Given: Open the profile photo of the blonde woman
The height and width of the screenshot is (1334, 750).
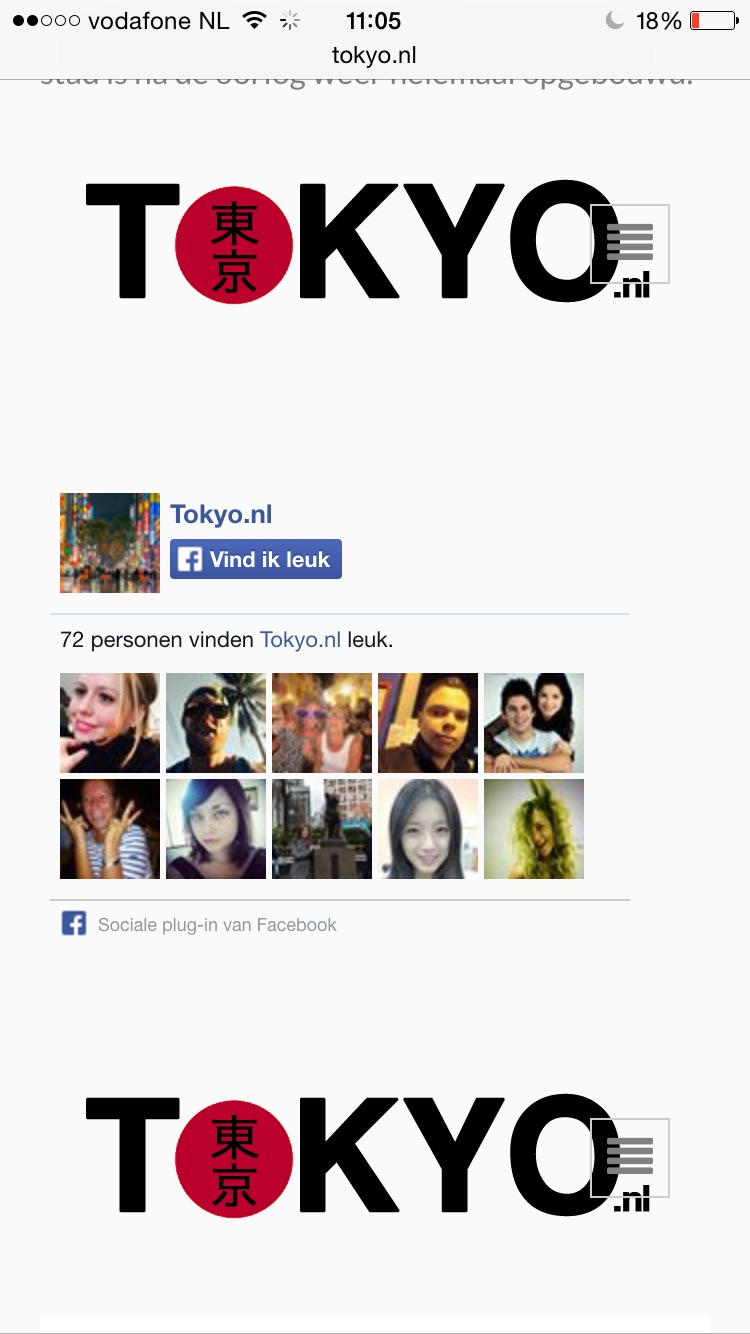Looking at the screenshot, I should coord(110,723).
